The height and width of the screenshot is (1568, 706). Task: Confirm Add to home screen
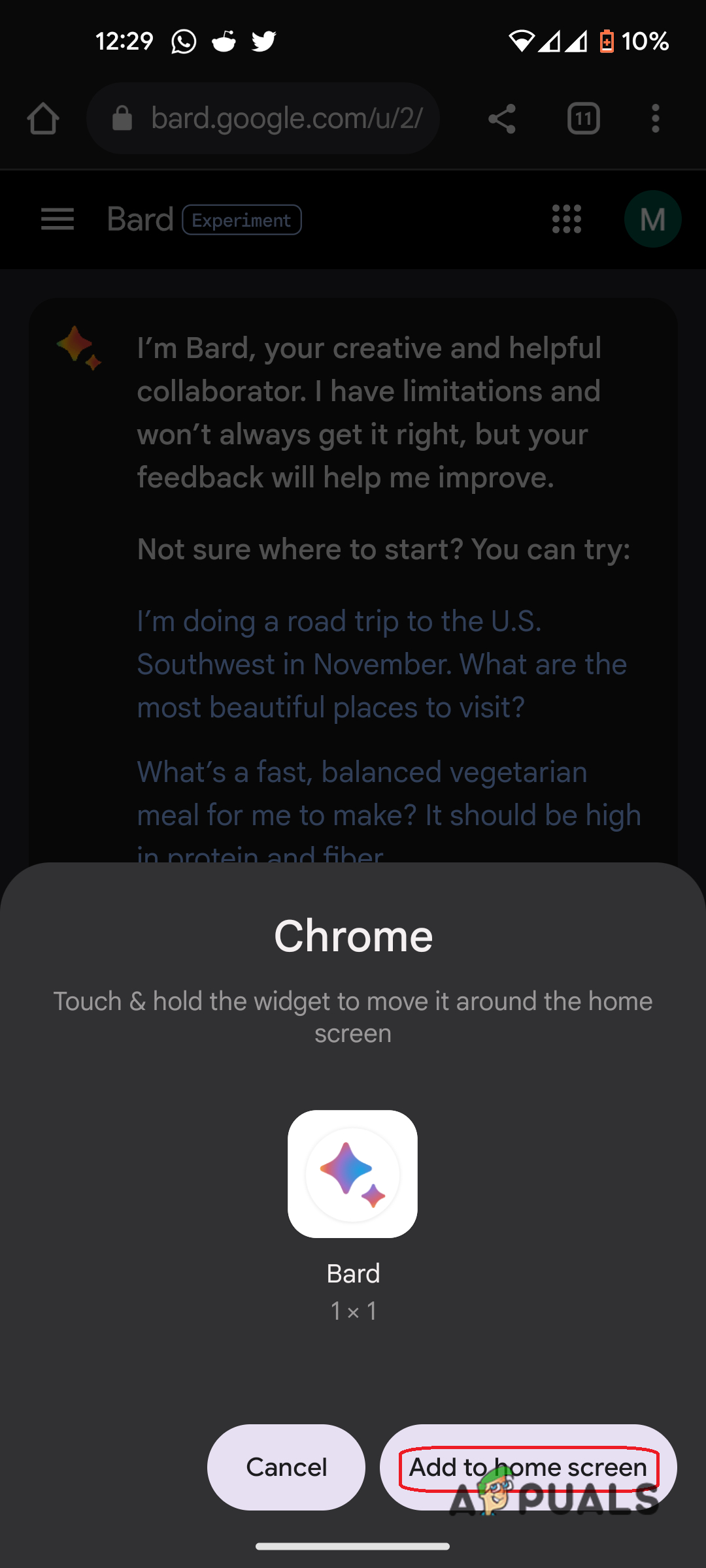click(528, 1467)
